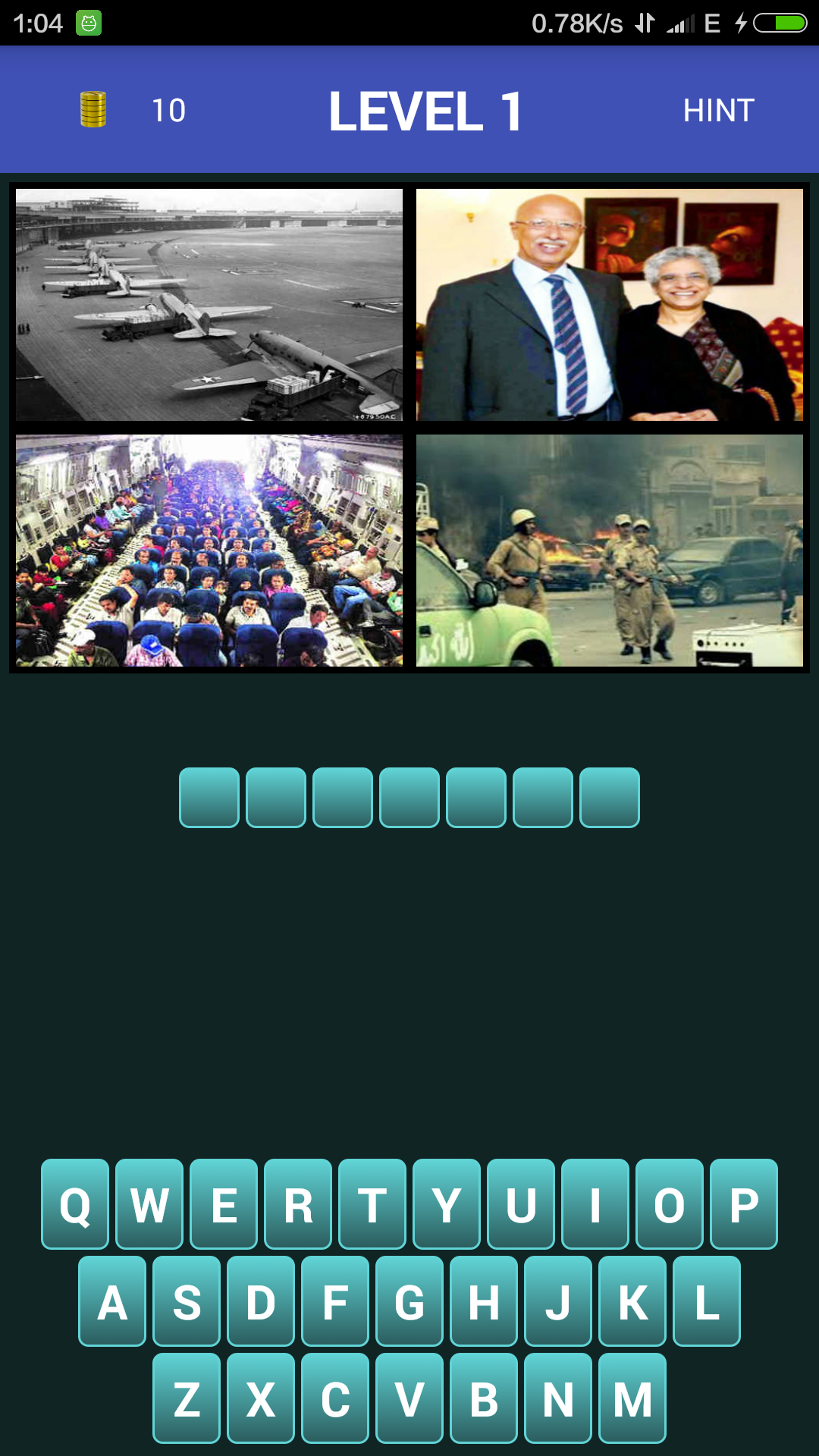This screenshot has height=1456, width=819.
Task: Enter the letter K key
Action: point(632,1301)
